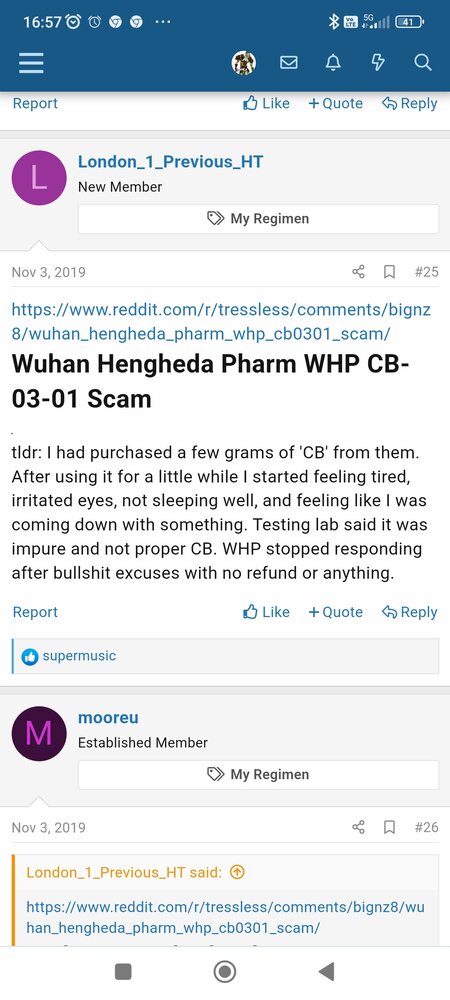Open the reddit link in post #25
This screenshot has height=1000, width=450.
click(x=221, y=321)
